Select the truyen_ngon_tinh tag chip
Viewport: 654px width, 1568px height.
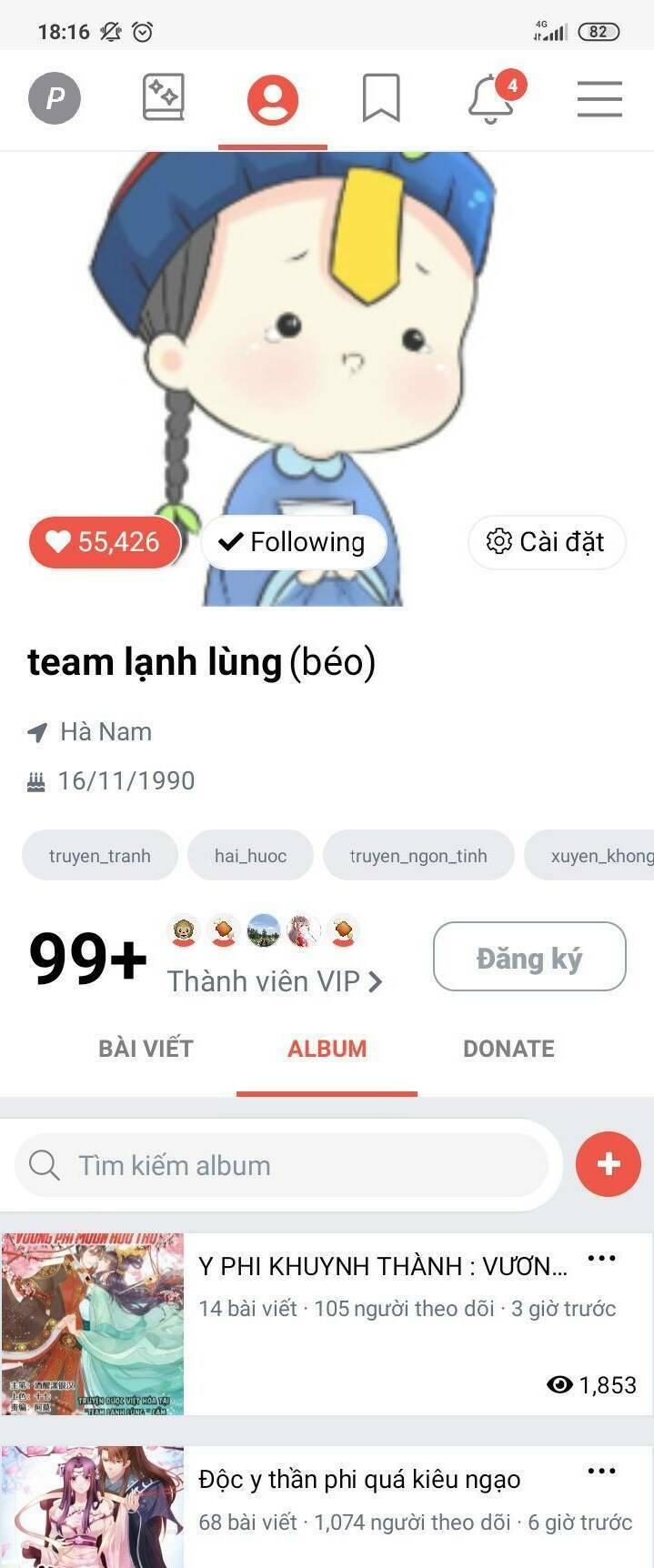pyautogui.click(x=418, y=856)
